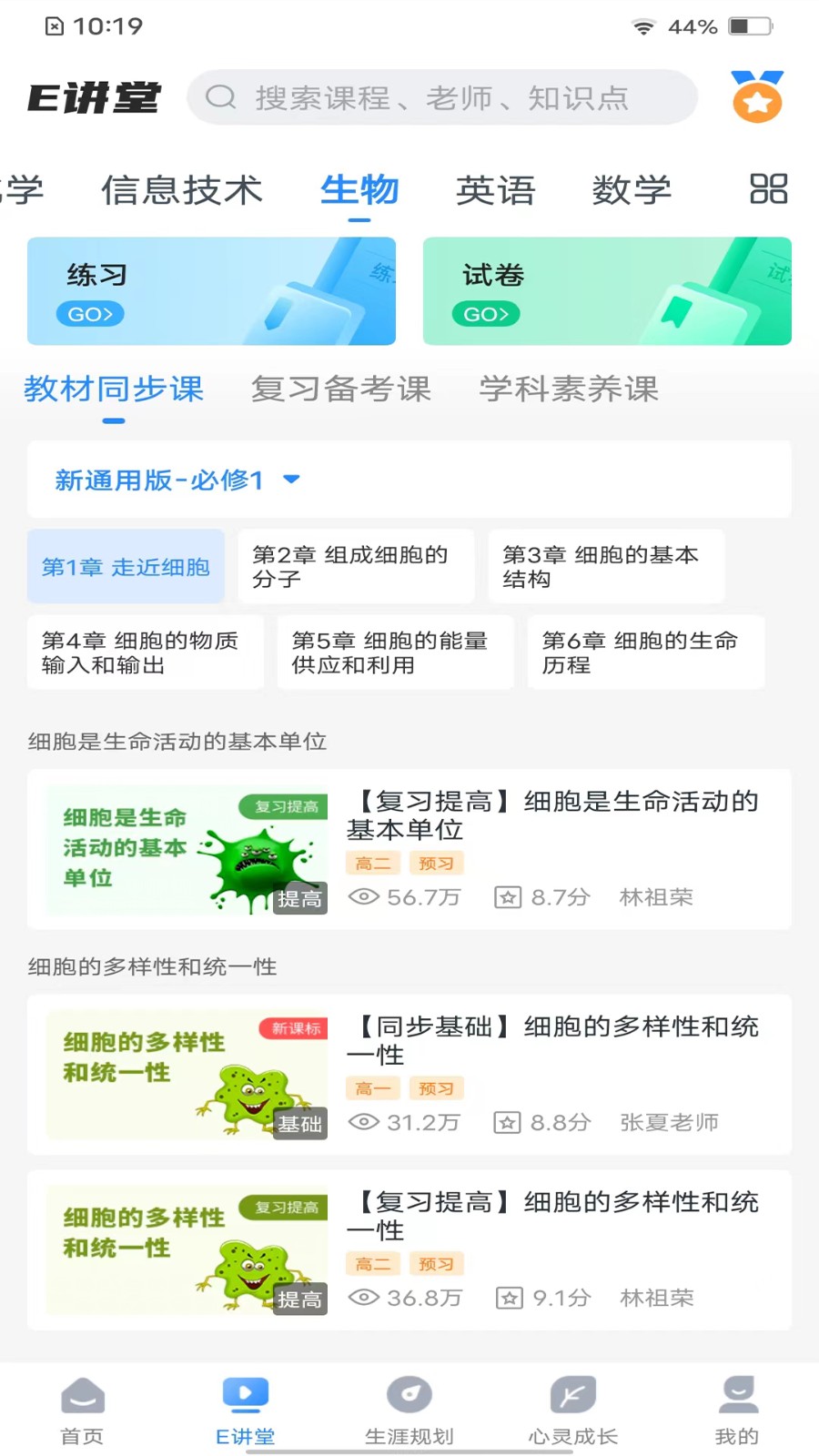Click the medal badge icon top right
The height and width of the screenshot is (1456, 819).
(x=756, y=97)
